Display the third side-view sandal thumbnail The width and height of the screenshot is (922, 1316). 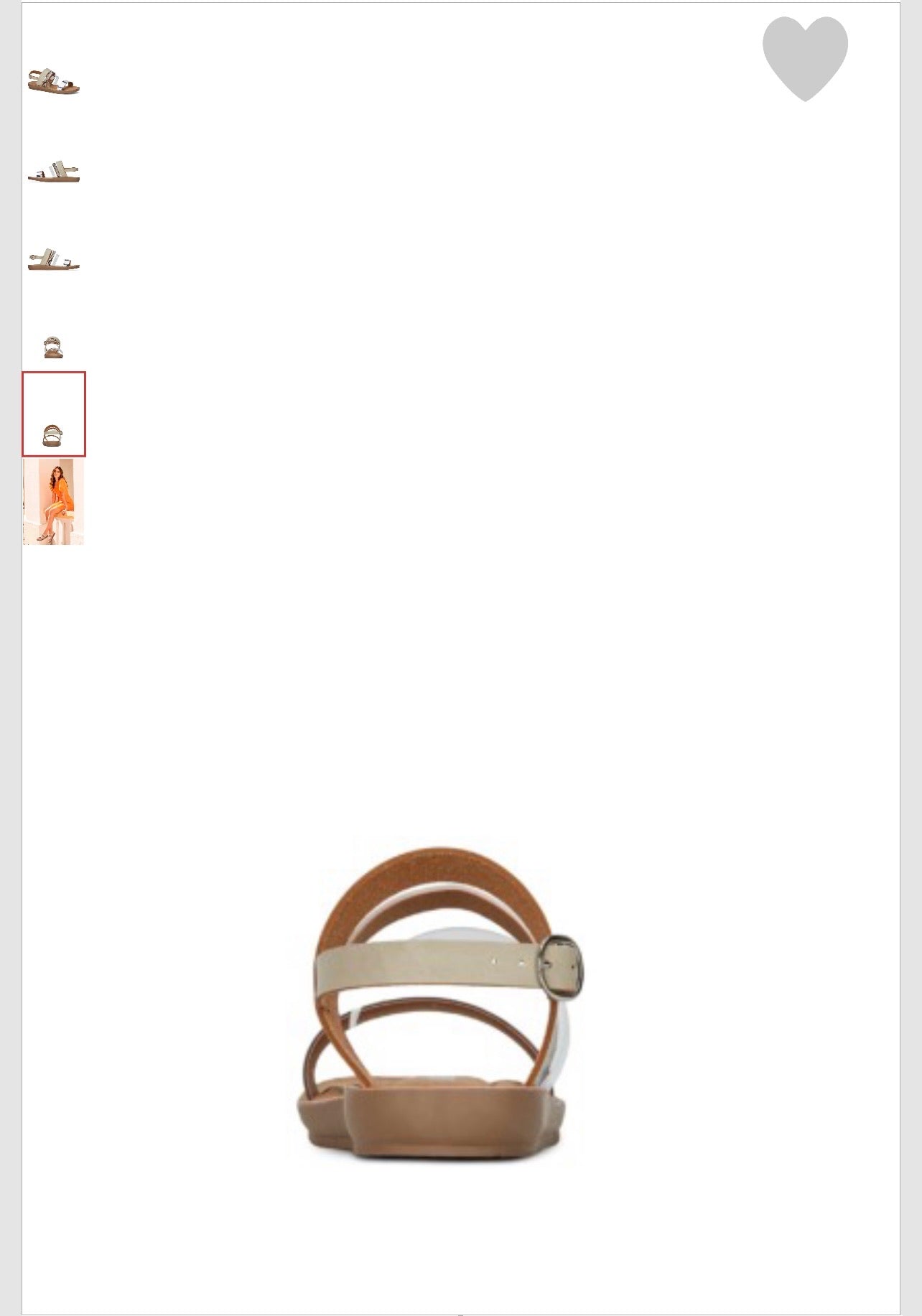point(54,259)
